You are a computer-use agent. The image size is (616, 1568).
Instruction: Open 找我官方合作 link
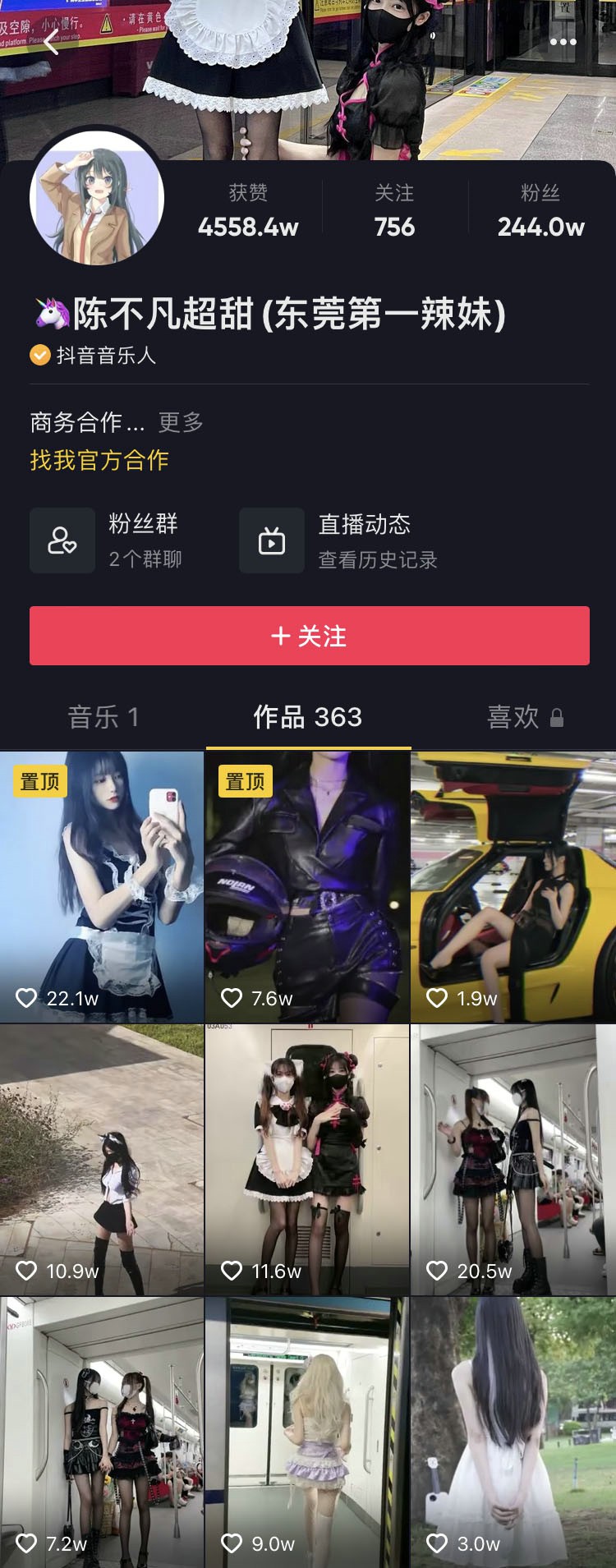click(x=99, y=460)
